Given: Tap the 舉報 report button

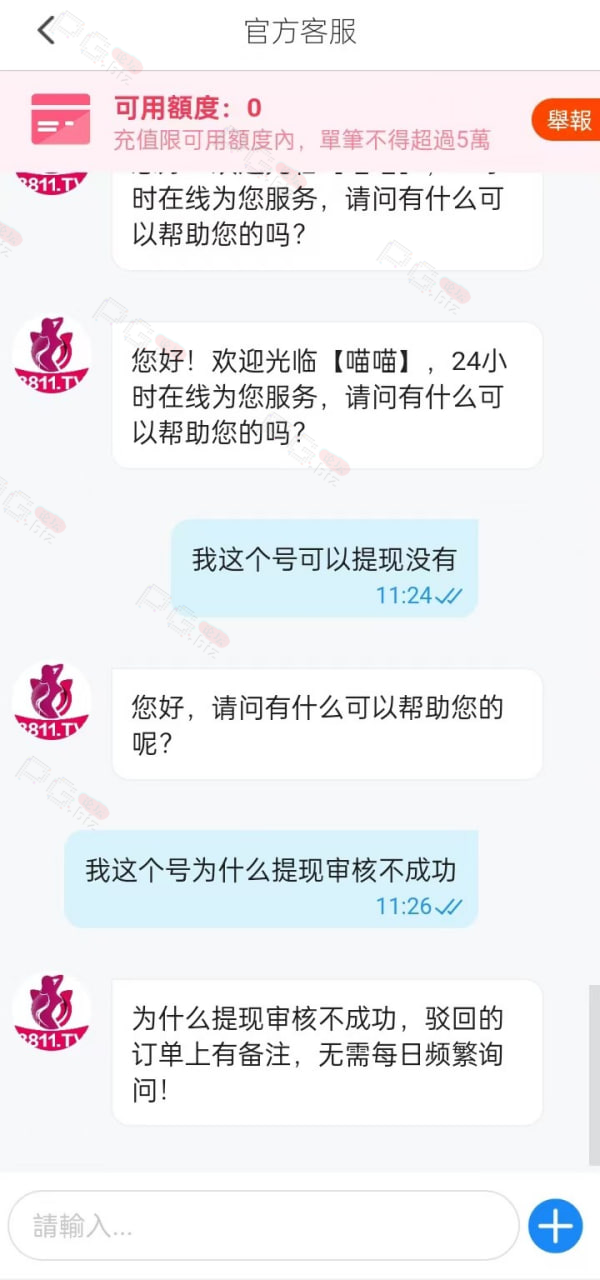Looking at the screenshot, I should click(x=567, y=120).
